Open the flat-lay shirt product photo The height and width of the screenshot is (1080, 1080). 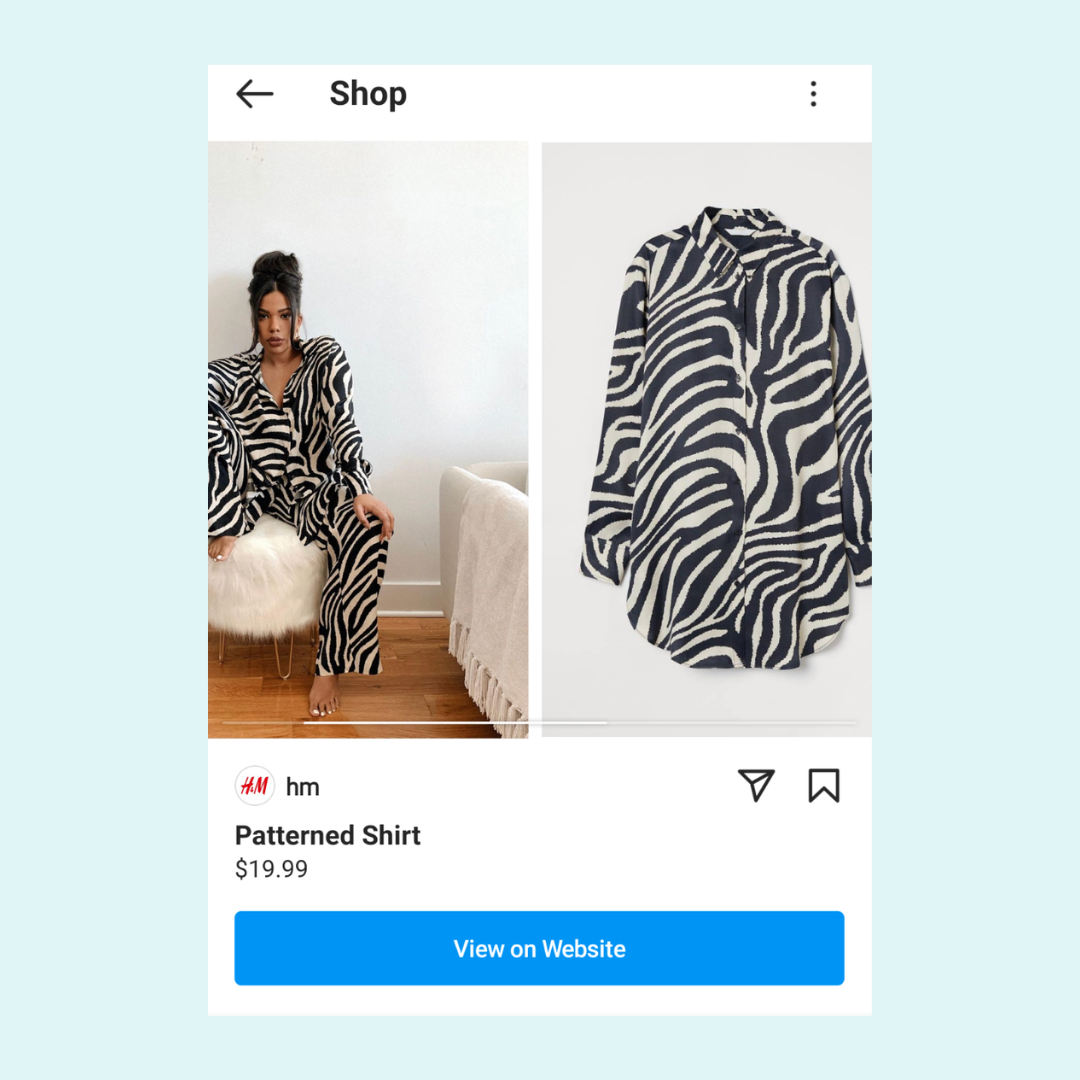tap(706, 440)
